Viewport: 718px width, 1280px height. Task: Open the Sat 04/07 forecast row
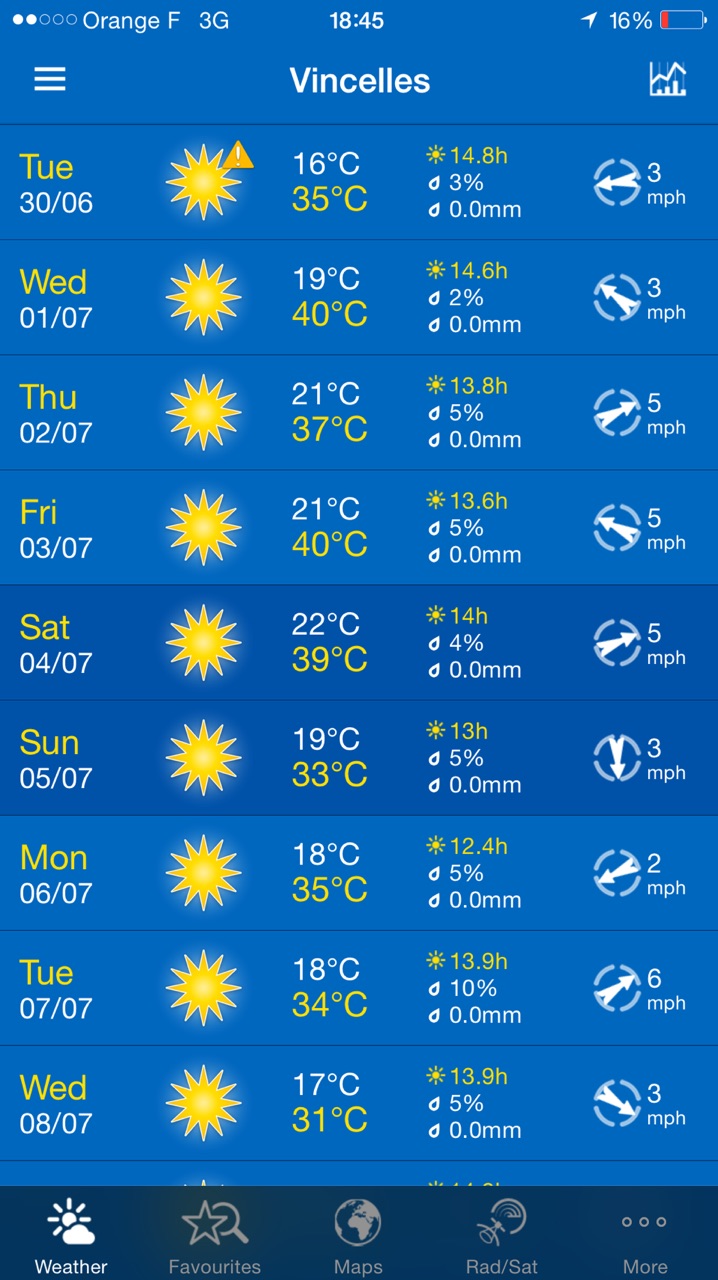(359, 643)
